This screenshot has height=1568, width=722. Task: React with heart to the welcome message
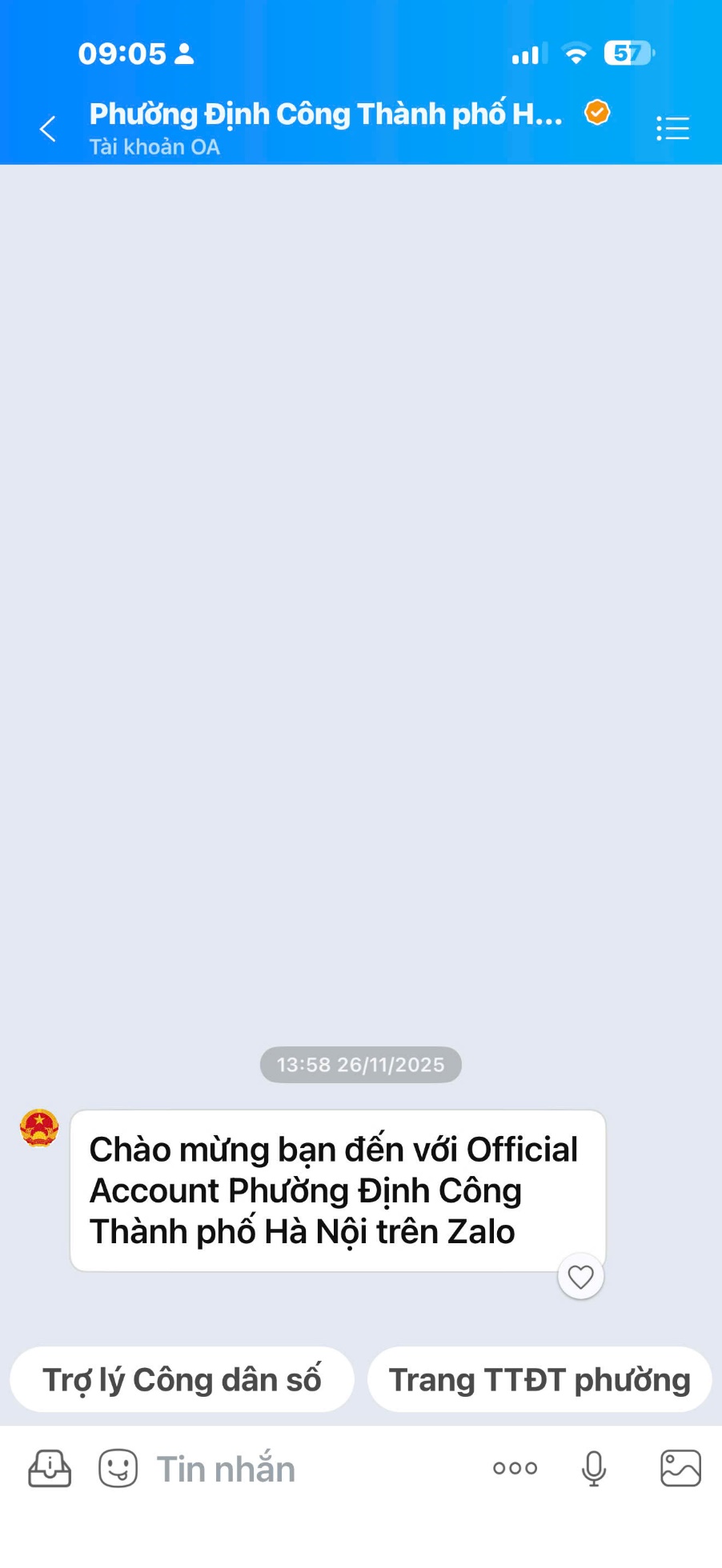[x=580, y=1277]
